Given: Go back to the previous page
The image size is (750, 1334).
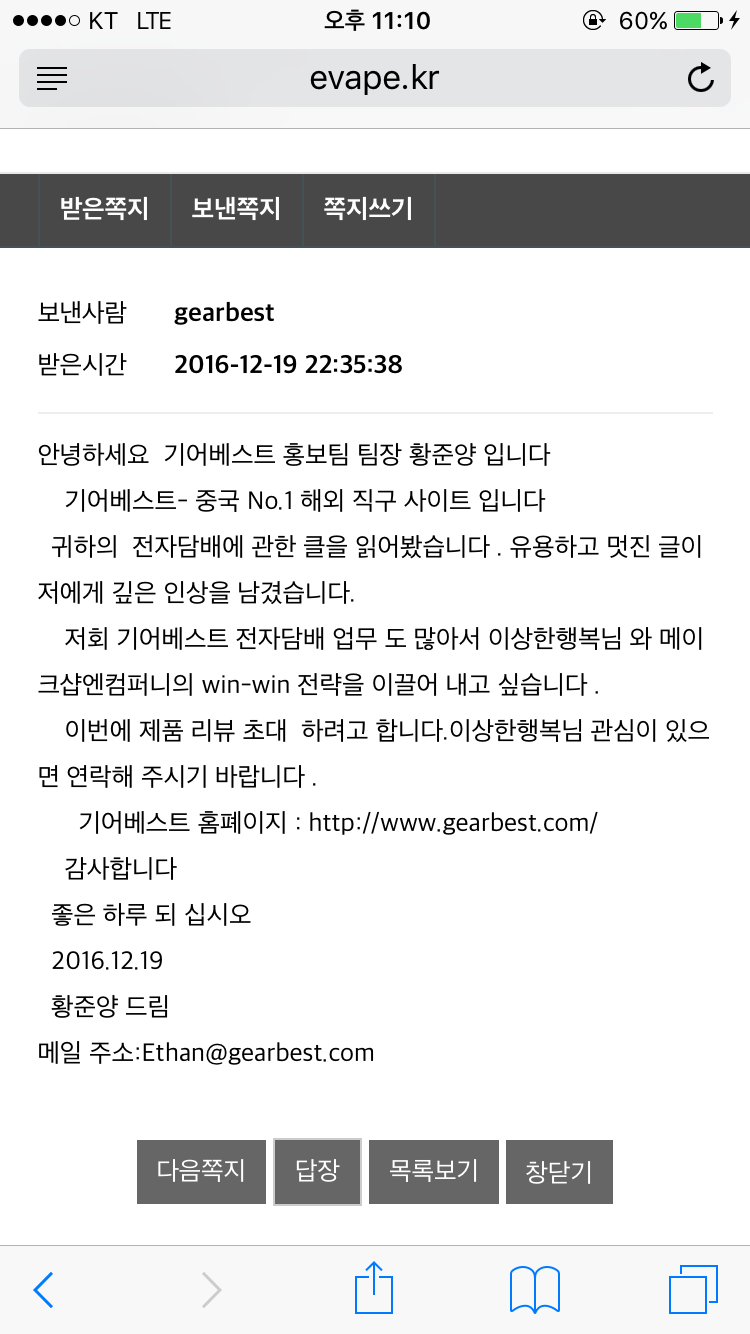Looking at the screenshot, I should (44, 1289).
